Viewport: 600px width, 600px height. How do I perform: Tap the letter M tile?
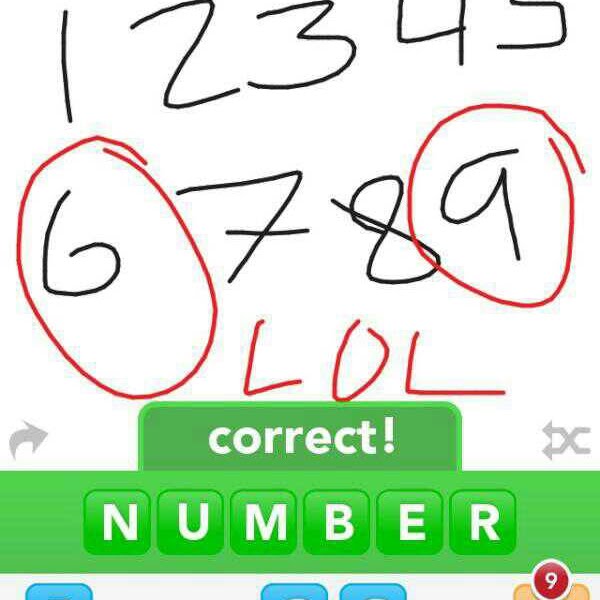coord(265,522)
